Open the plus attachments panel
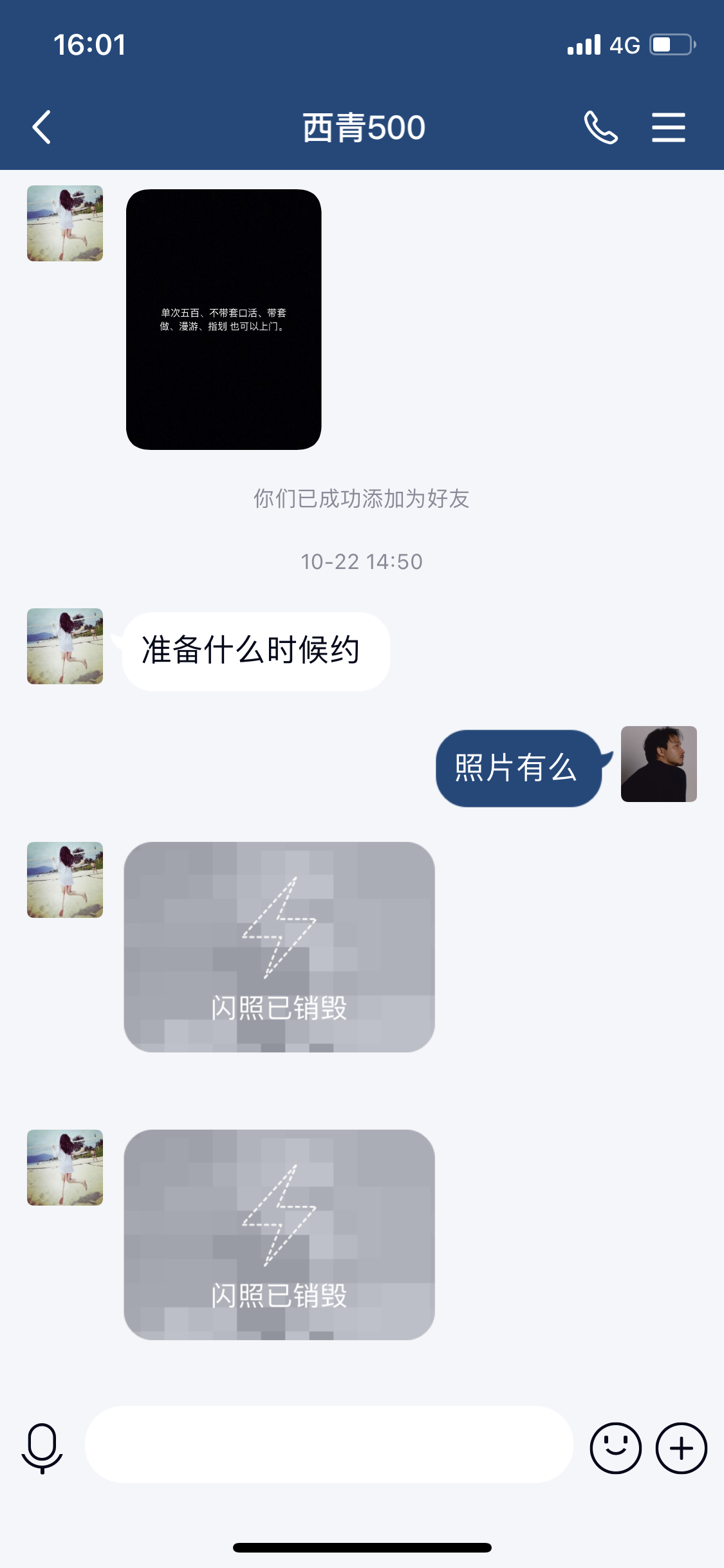This screenshot has height=1568, width=724. click(x=681, y=1448)
